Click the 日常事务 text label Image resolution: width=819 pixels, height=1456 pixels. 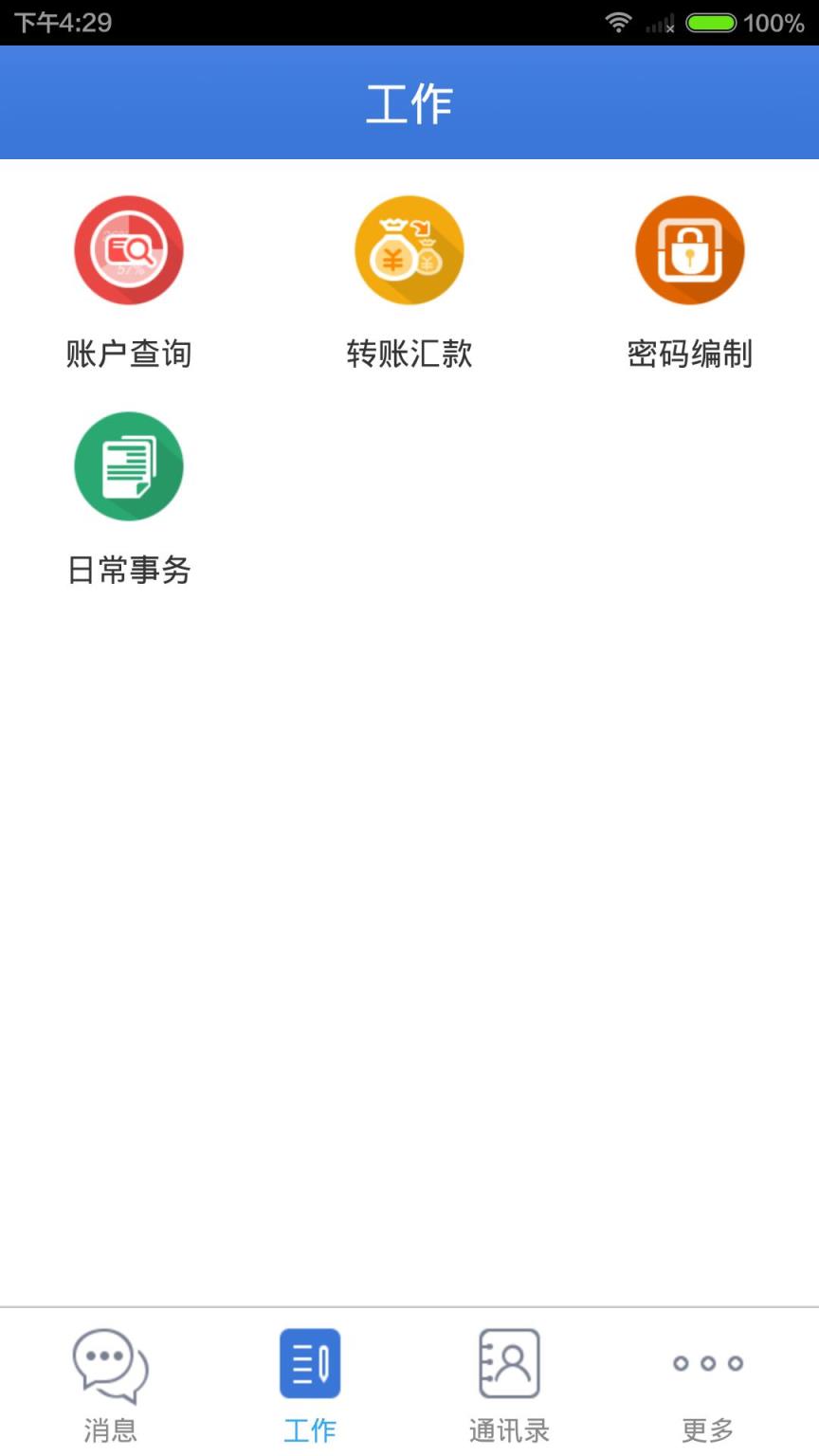129,572
